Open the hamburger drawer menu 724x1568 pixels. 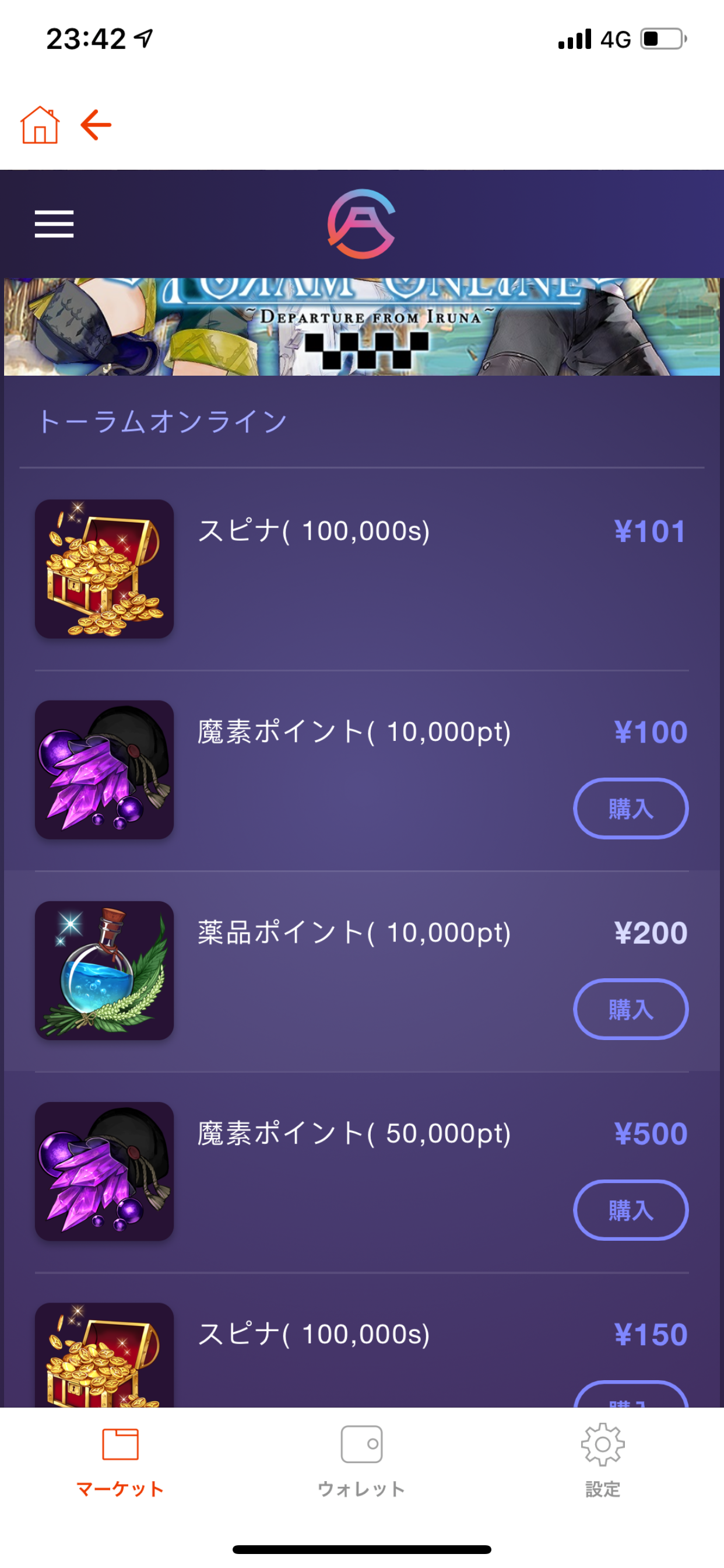(x=54, y=224)
